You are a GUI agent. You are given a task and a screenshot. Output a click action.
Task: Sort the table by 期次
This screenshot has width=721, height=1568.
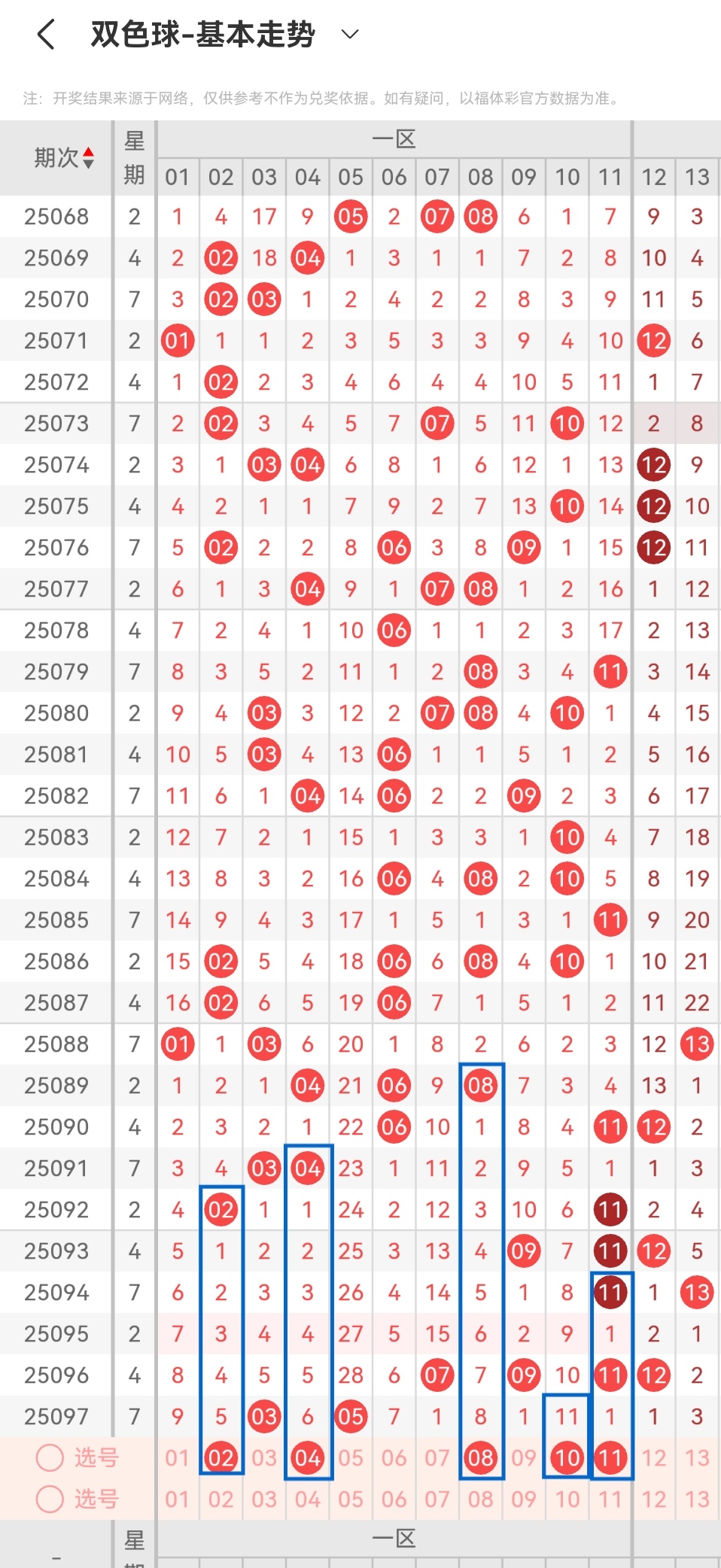(x=64, y=158)
